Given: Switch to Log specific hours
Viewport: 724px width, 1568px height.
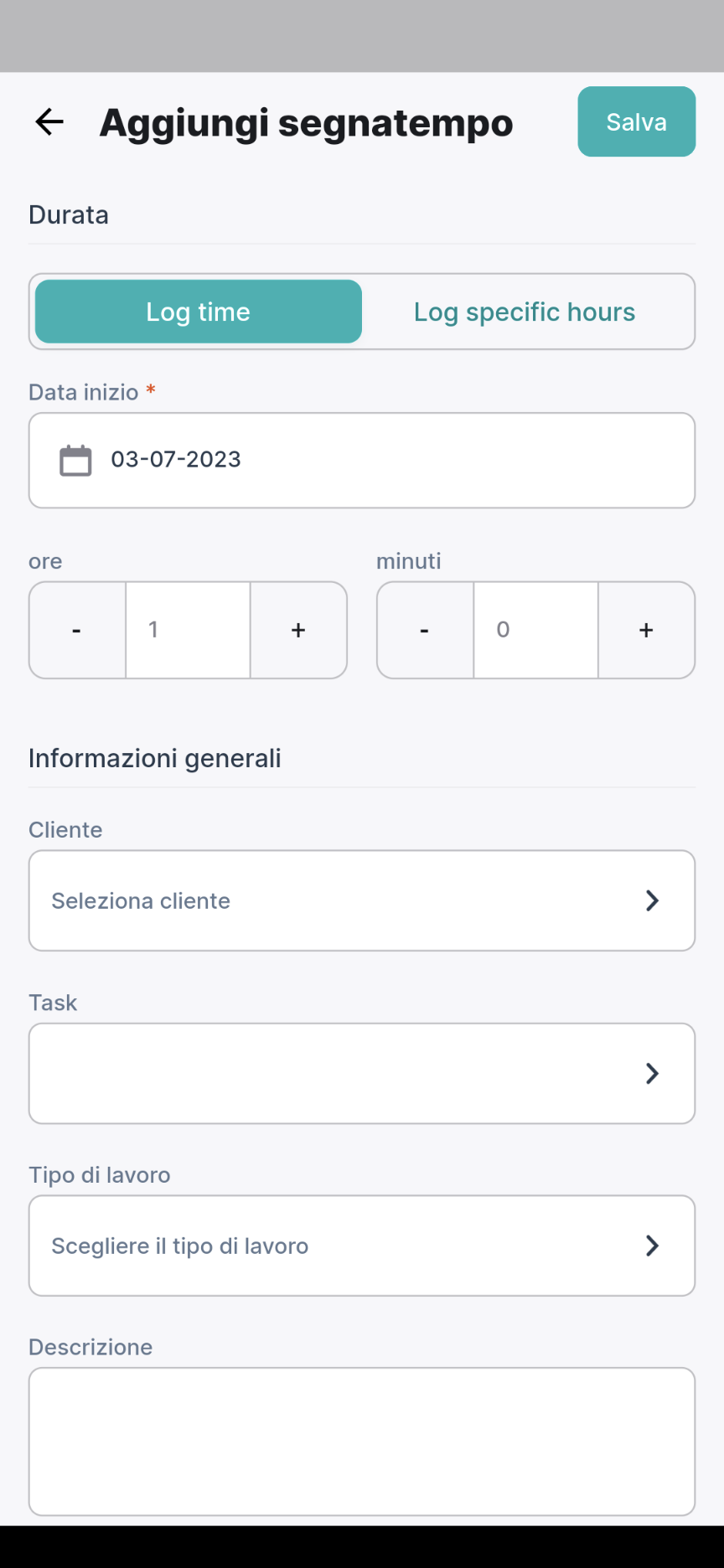Looking at the screenshot, I should click(x=525, y=312).
